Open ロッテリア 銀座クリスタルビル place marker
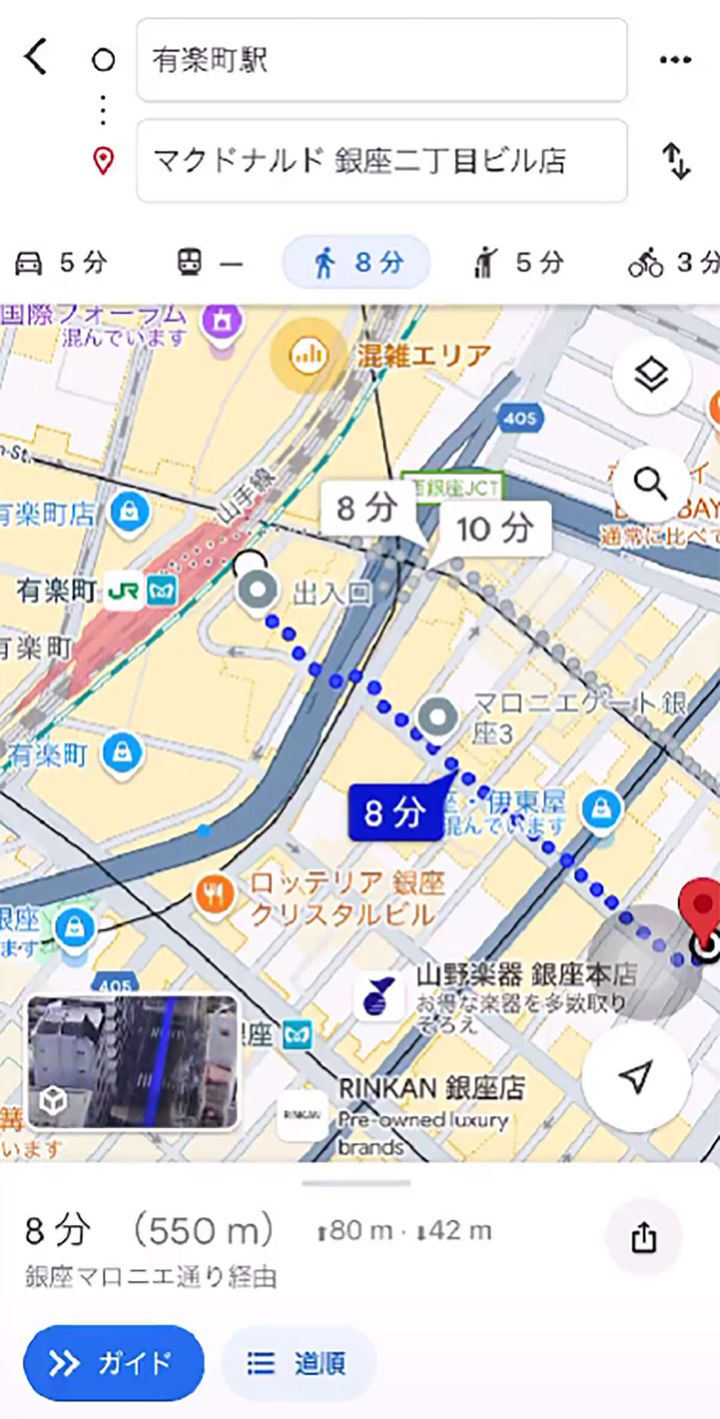The width and height of the screenshot is (720, 1419). coord(214,892)
